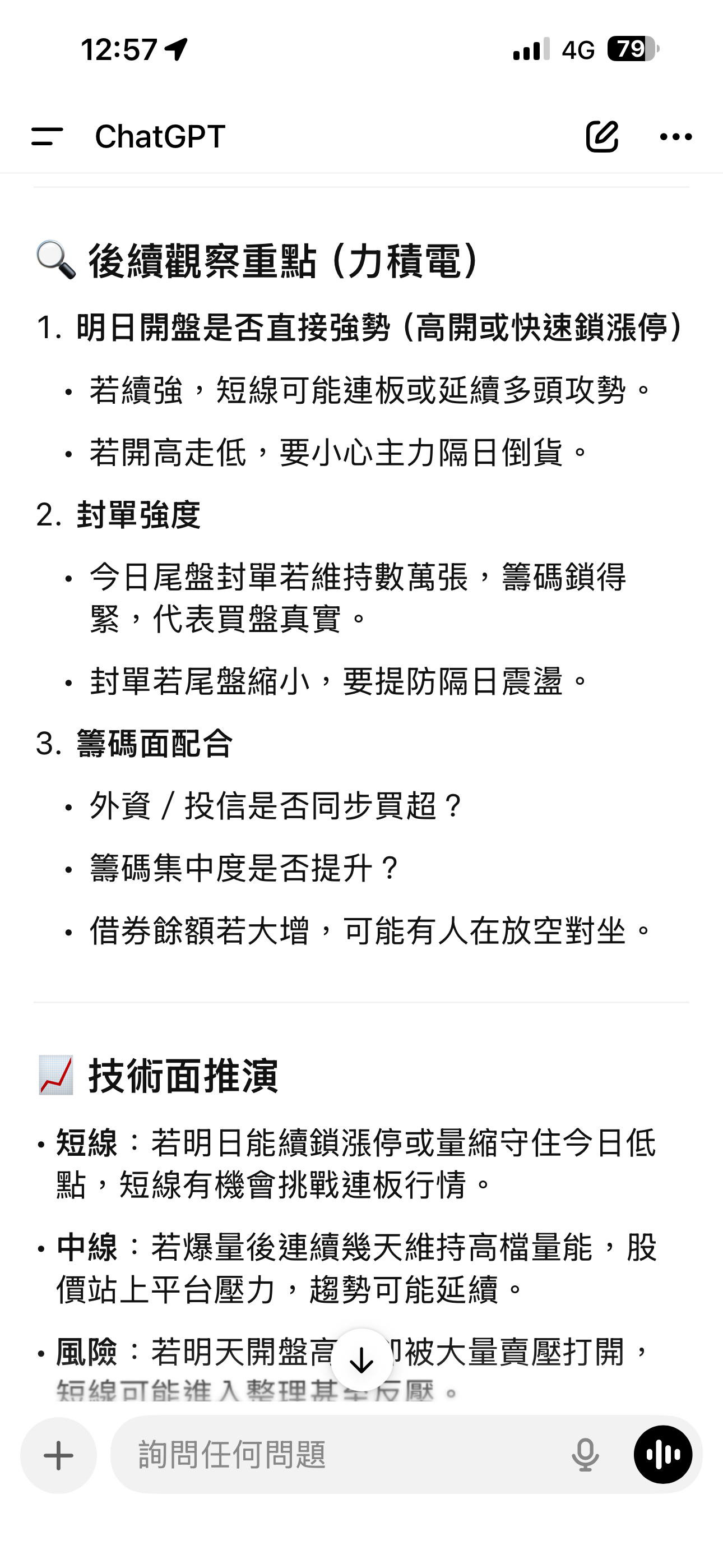Image resolution: width=723 pixels, height=1568 pixels.
Task: Start a new chat with compose icon
Action: pyautogui.click(x=602, y=136)
